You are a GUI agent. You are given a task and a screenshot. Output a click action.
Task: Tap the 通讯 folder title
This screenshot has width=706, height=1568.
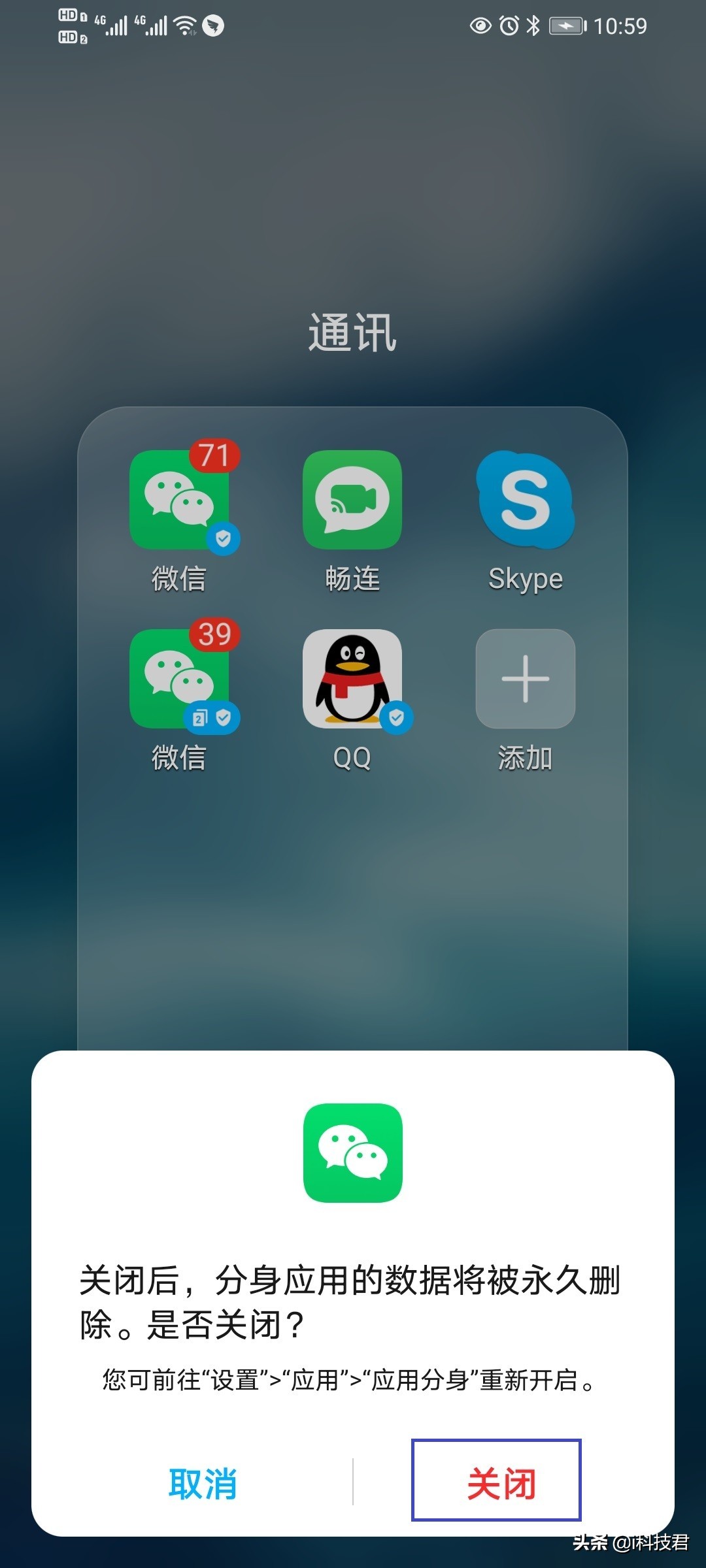click(x=352, y=333)
